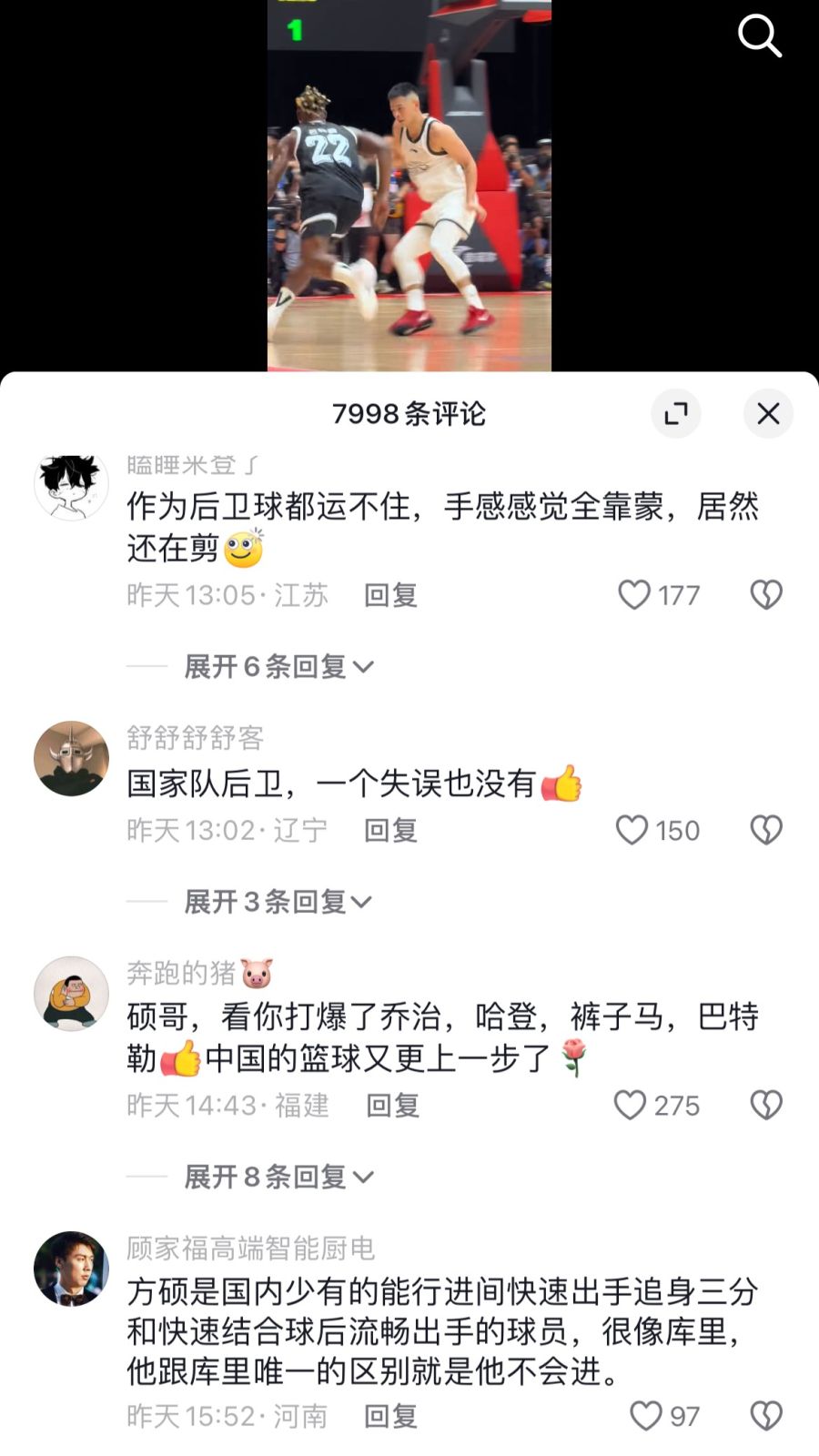Open 舒舒舒舒客's profile avatar
Viewport: 819px width, 1456px height.
71,758
